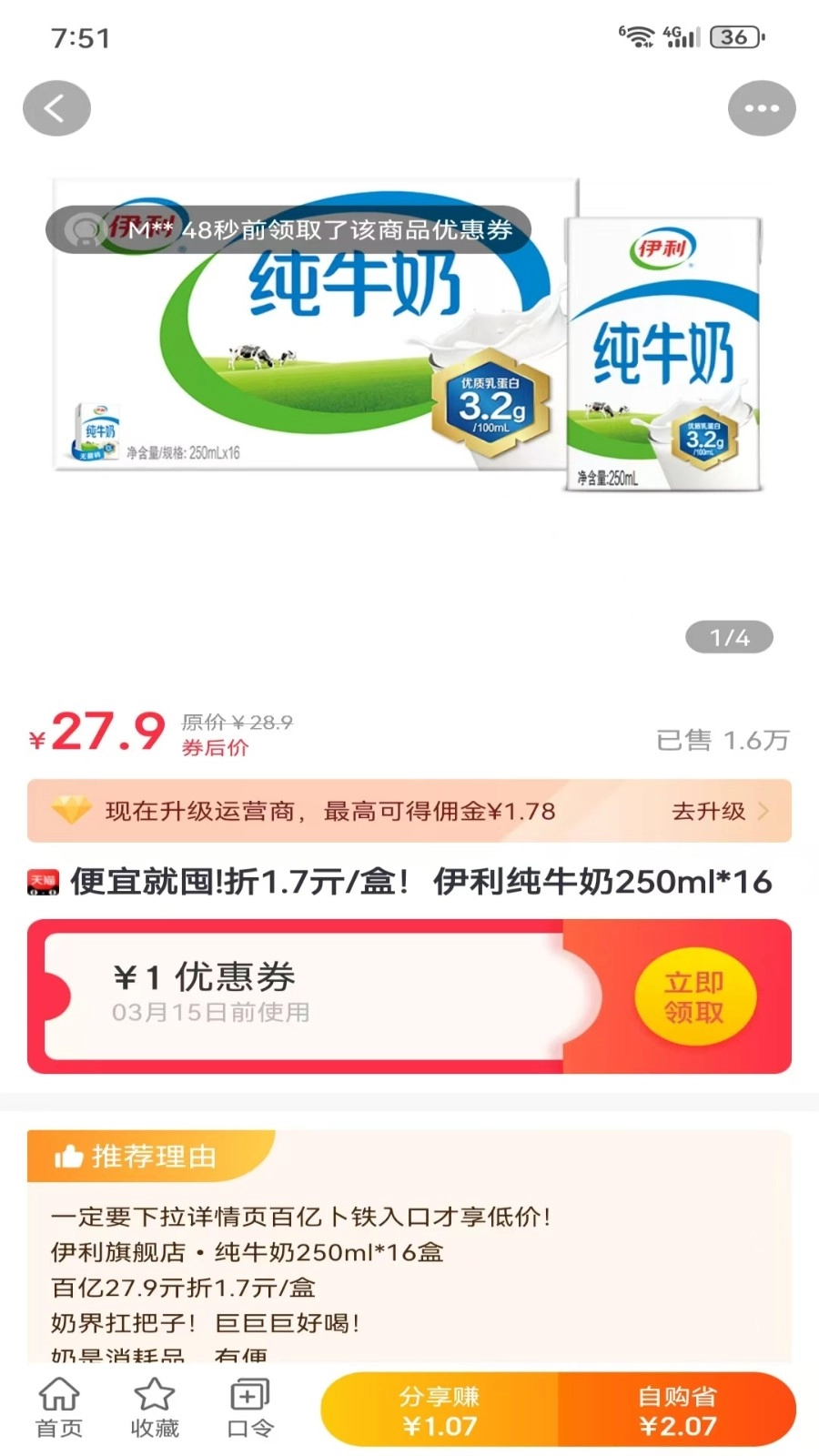Image resolution: width=819 pixels, height=1456 pixels.
Task: Tap the 去升级 upgrade link
Action: tap(710, 812)
